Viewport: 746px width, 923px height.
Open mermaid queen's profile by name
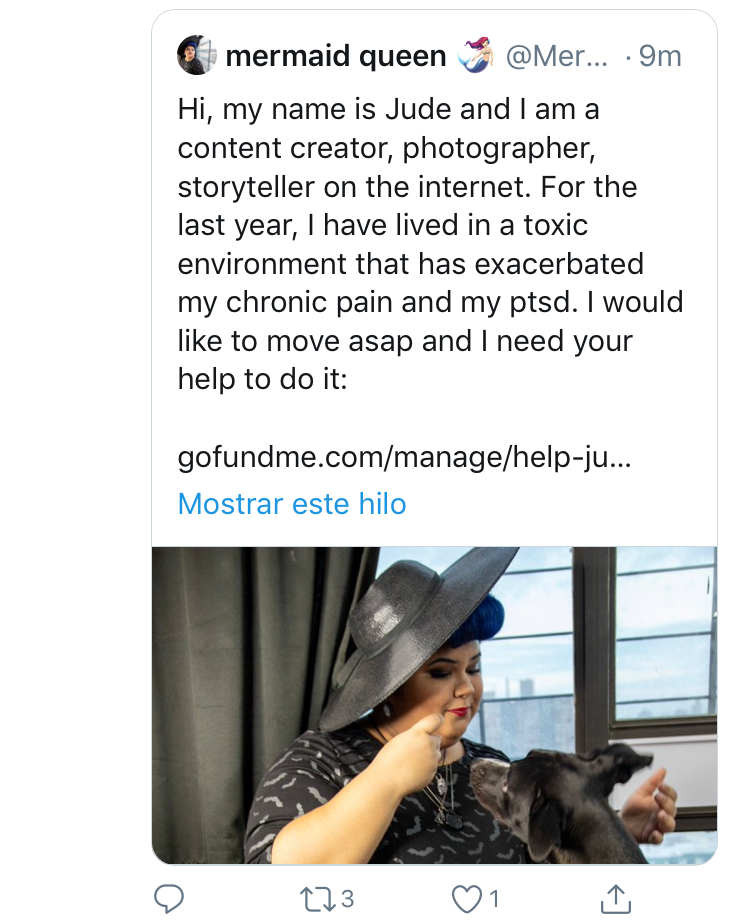(x=336, y=57)
